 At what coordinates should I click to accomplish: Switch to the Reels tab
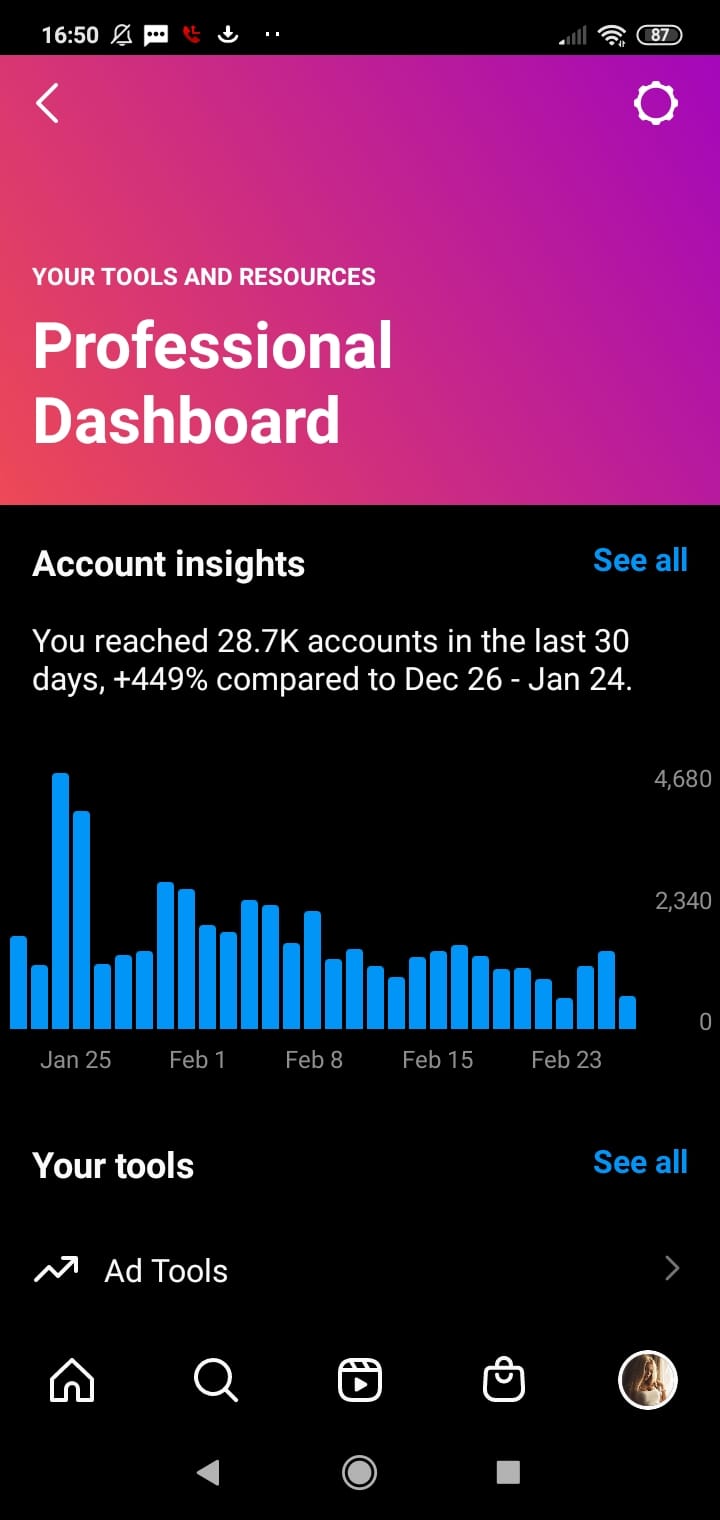pos(359,1381)
